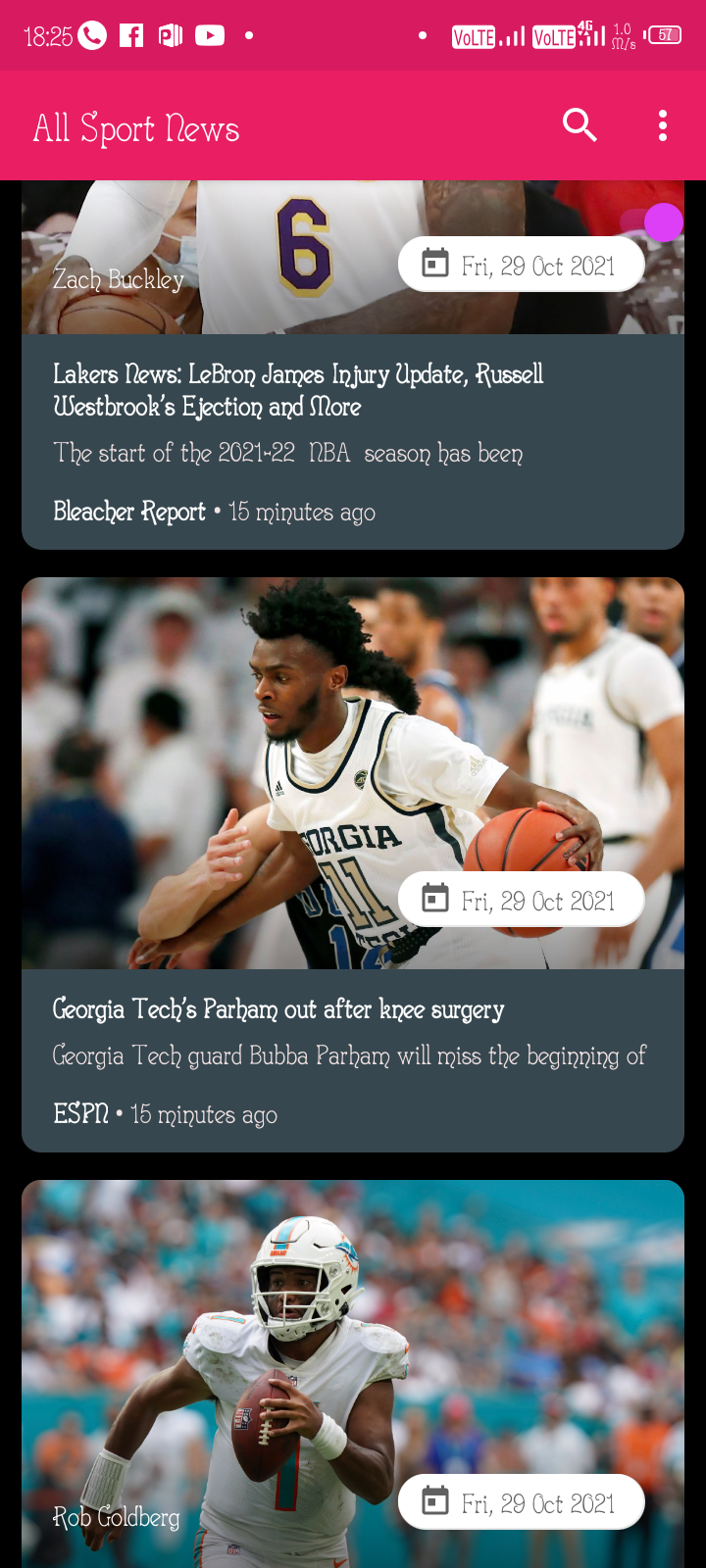This screenshot has width=706, height=1568.
Task: Open the search icon in the app bar
Action: 580,125
